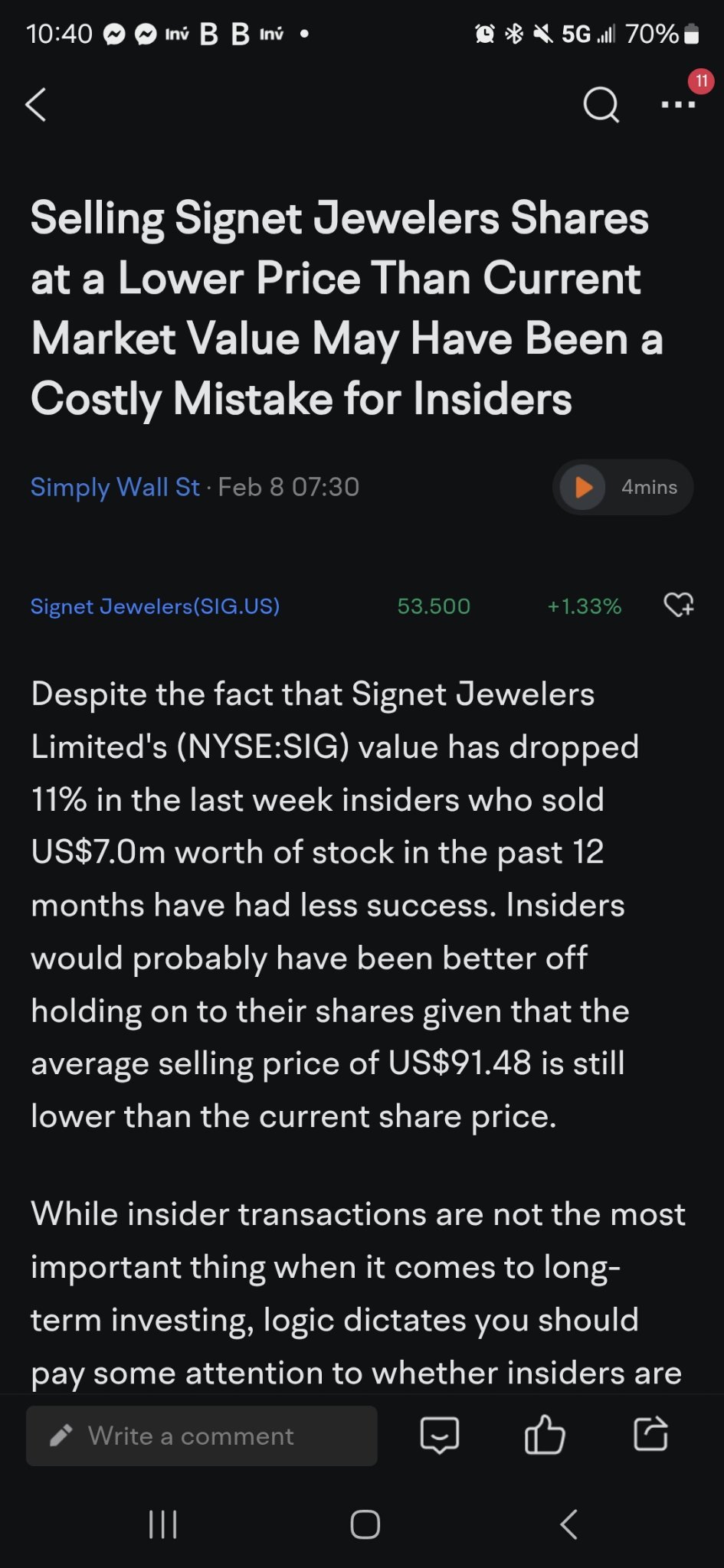This screenshot has height=1568, width=724.
Task: Open the Simply Wall St source link
Action: 115,487
